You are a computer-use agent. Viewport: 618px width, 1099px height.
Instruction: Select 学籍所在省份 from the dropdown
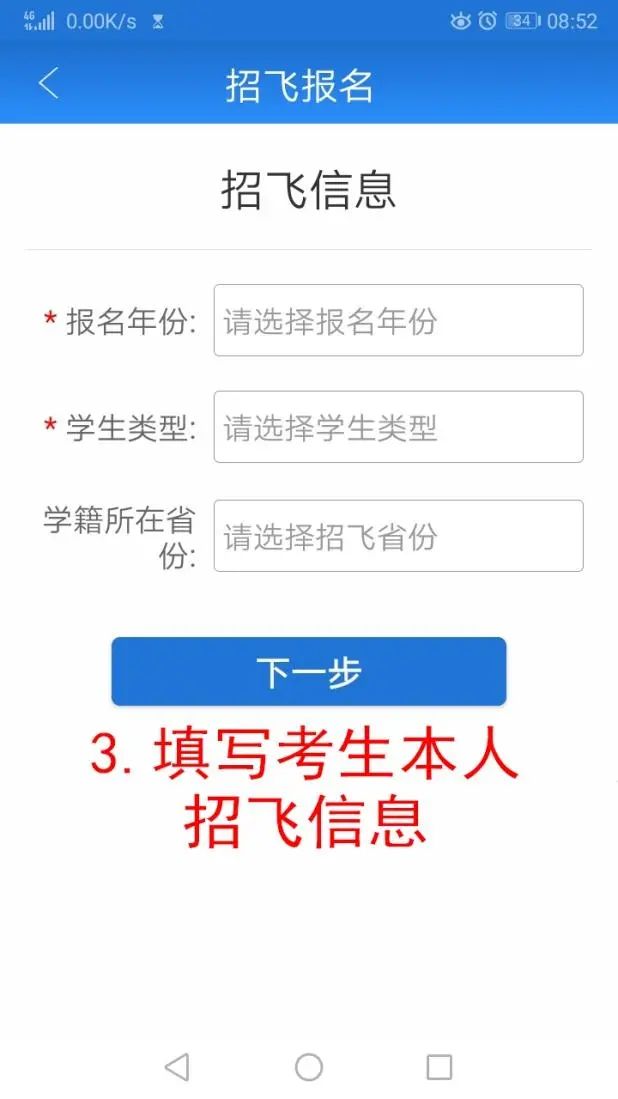point(398,536)
